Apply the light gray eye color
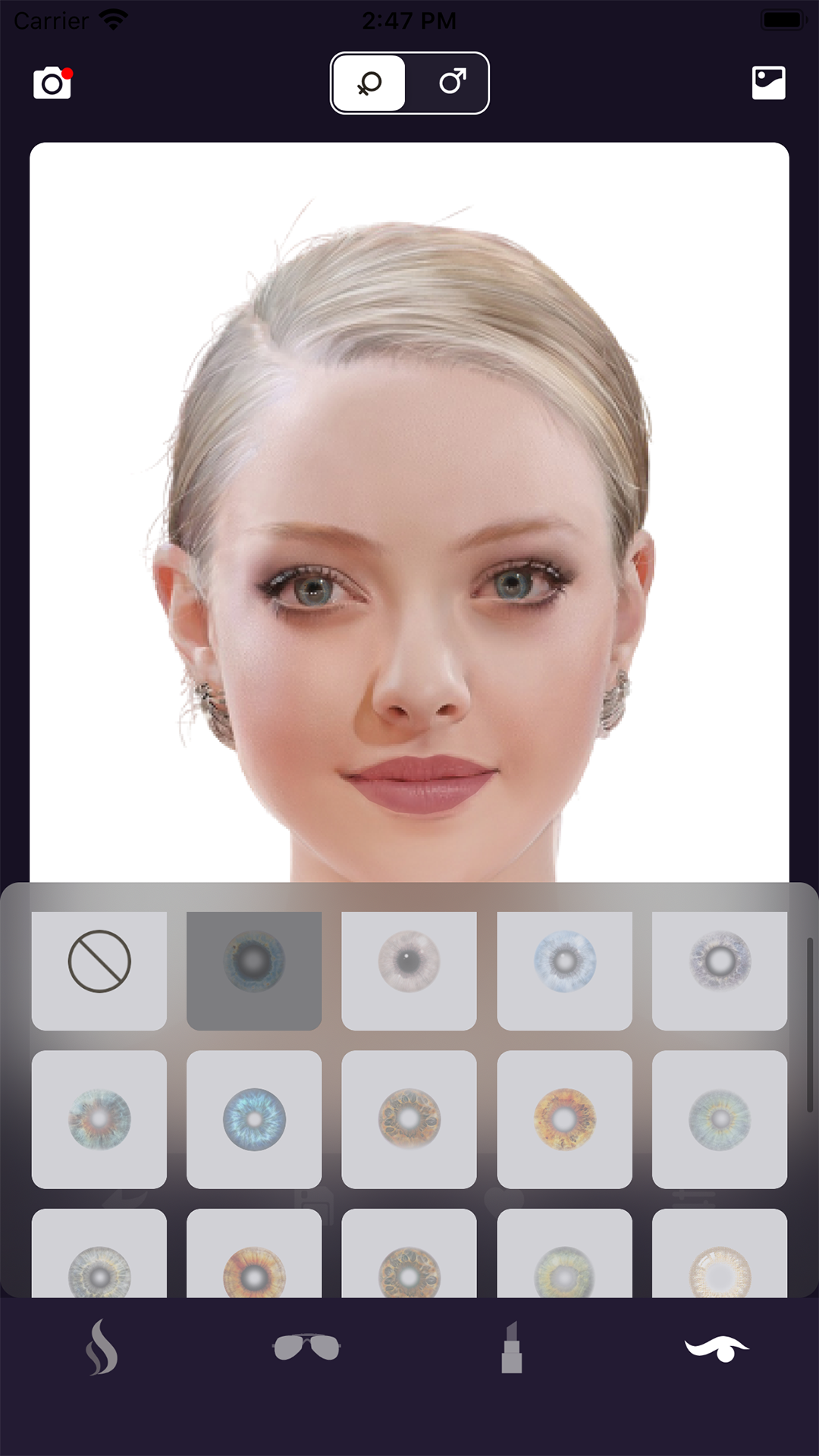 409,959
